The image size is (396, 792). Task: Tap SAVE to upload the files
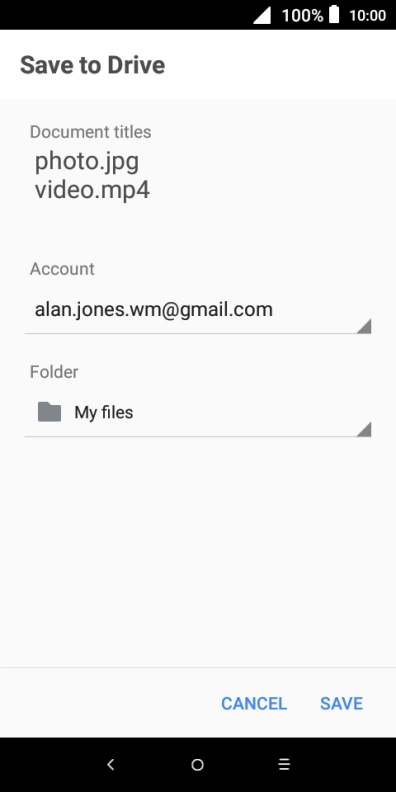[x=341, y=703]
